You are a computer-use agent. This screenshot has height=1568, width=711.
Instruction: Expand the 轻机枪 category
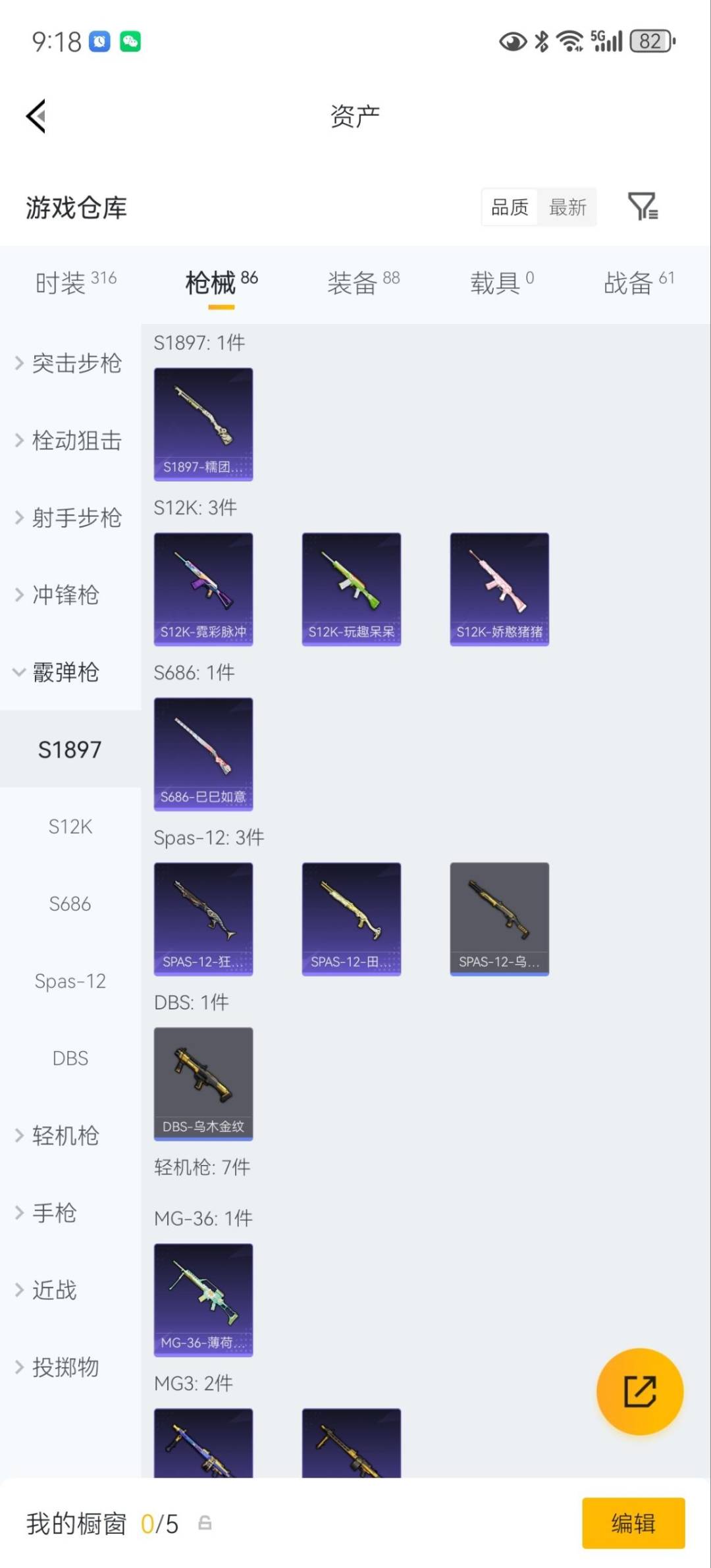pyautogui.click(x=66, y=1135)
